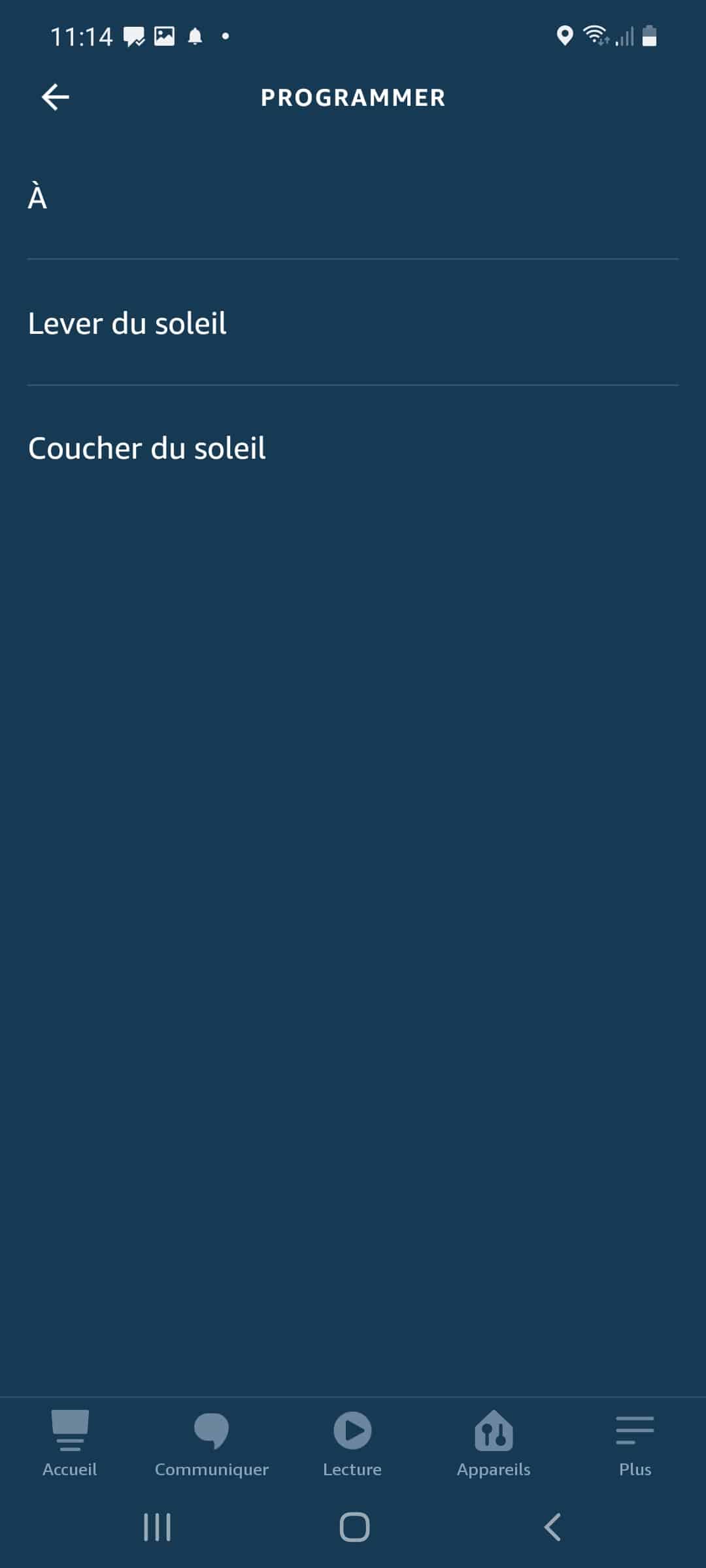Tap the system home button

(354, 1527)
